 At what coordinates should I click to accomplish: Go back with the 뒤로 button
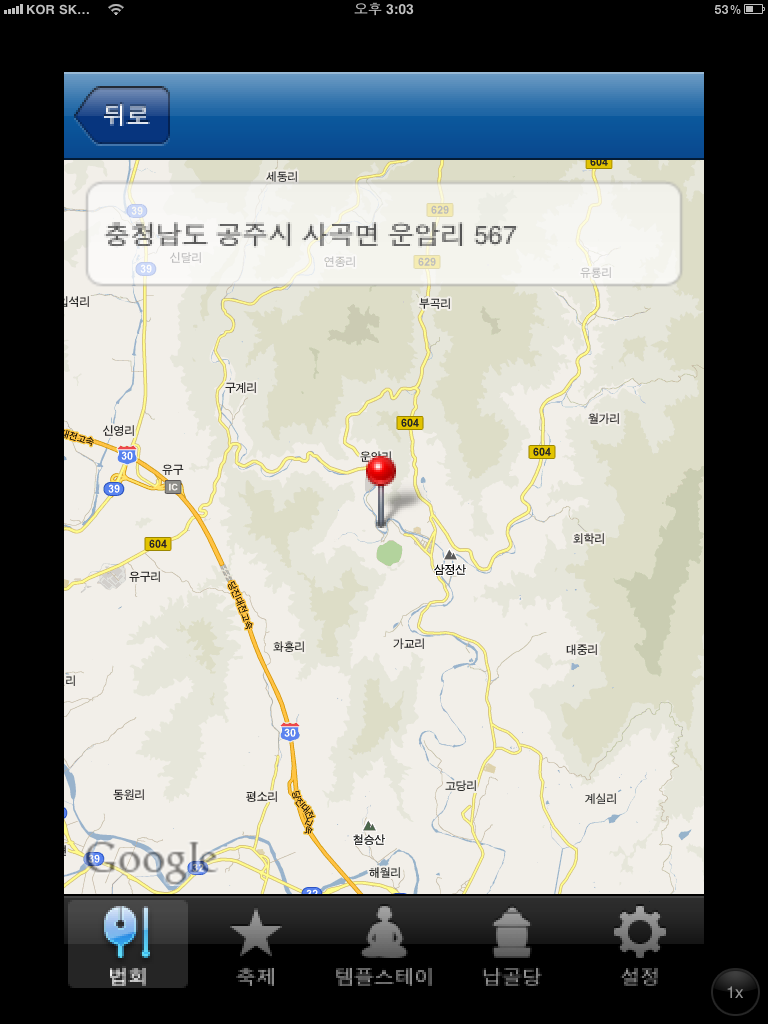(123, 116)
